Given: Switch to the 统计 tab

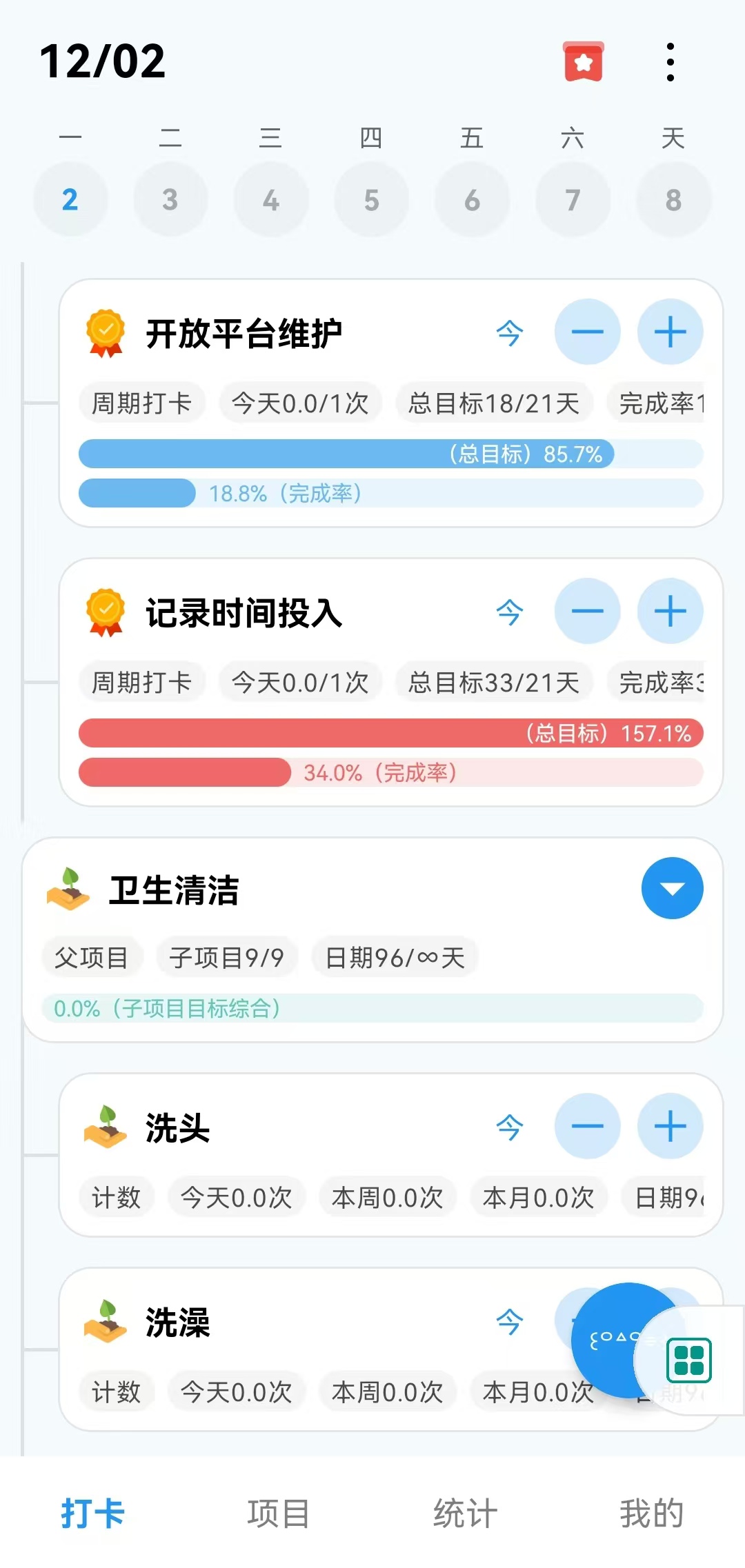Looking at the screenshot, I should pyautogui.click(x=465, y=1514).
